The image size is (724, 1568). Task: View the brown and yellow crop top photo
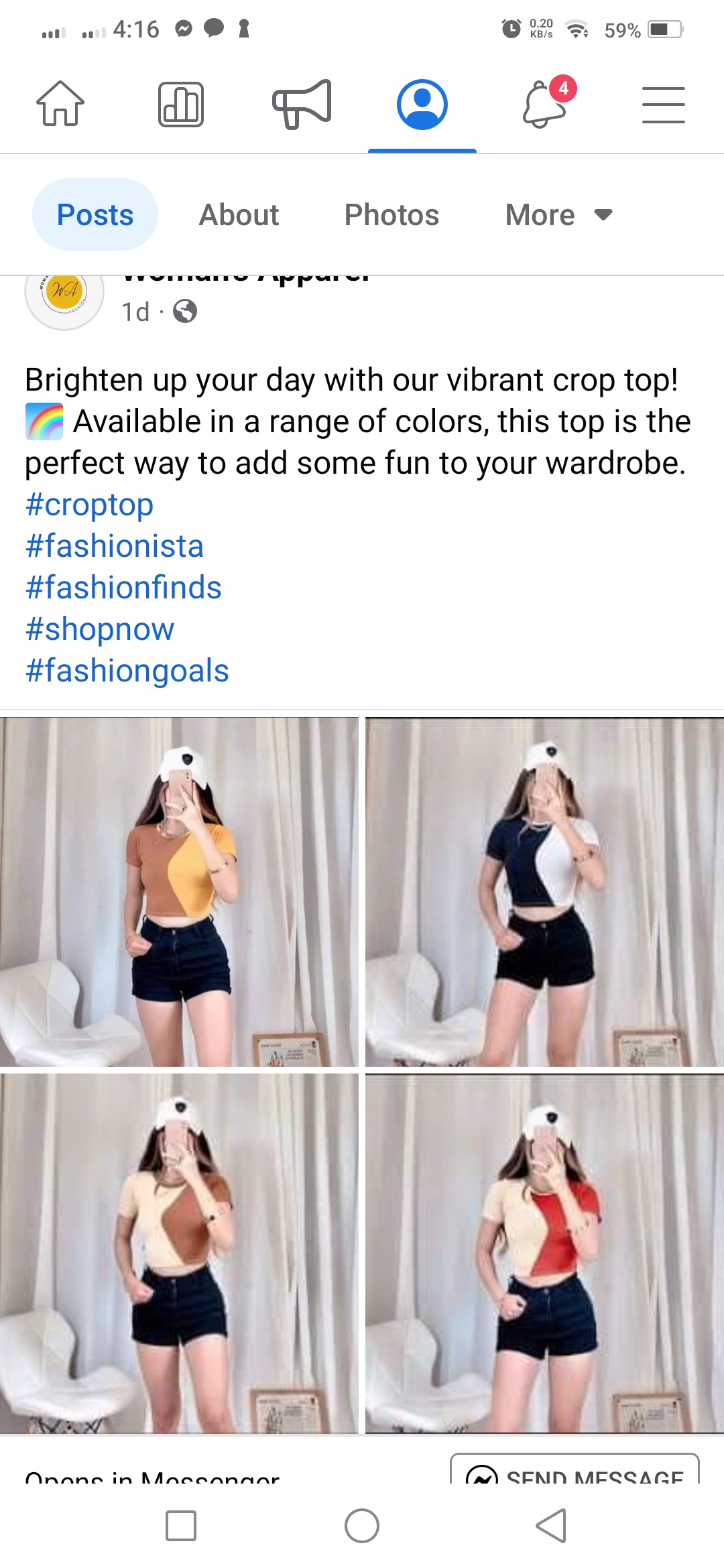point(179,891)
